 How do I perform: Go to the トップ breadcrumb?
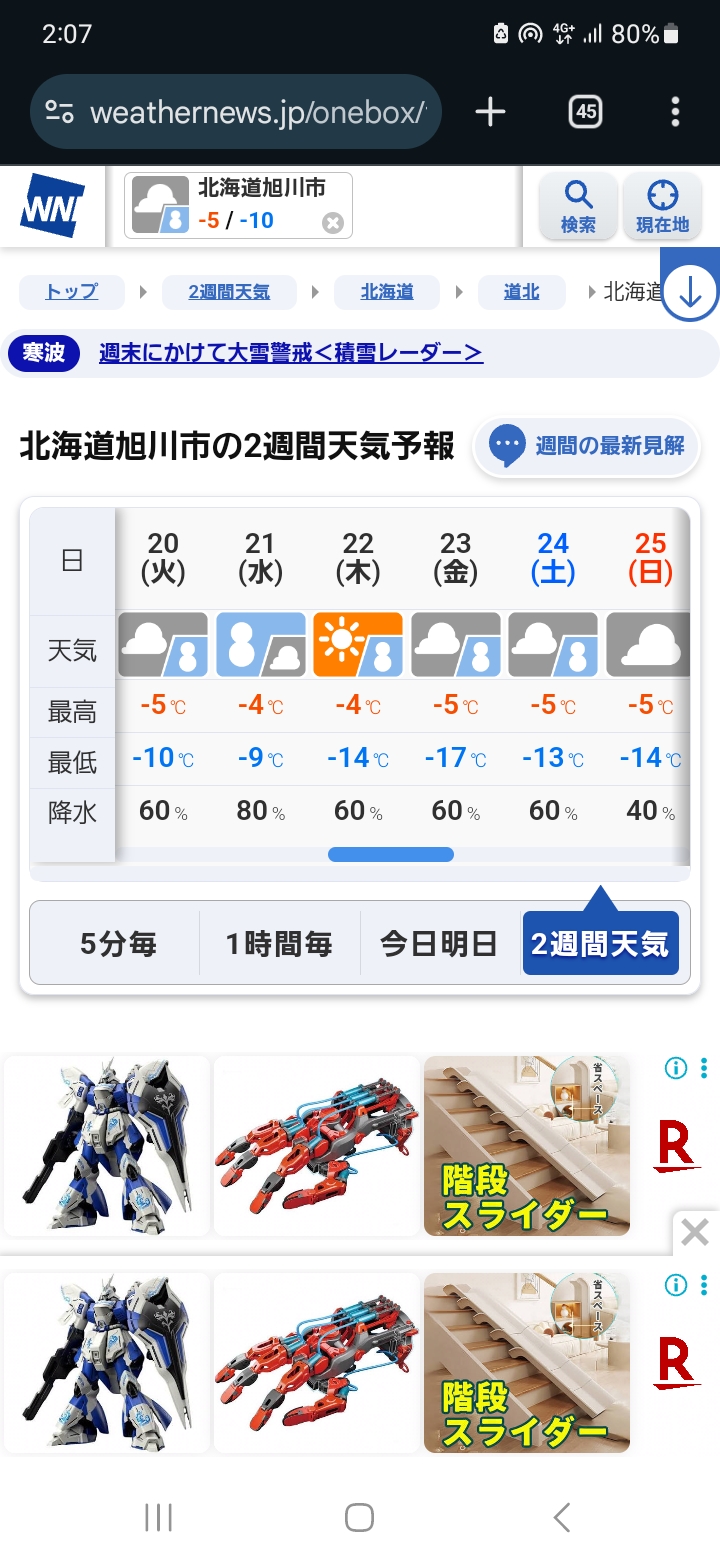[72, 292]
